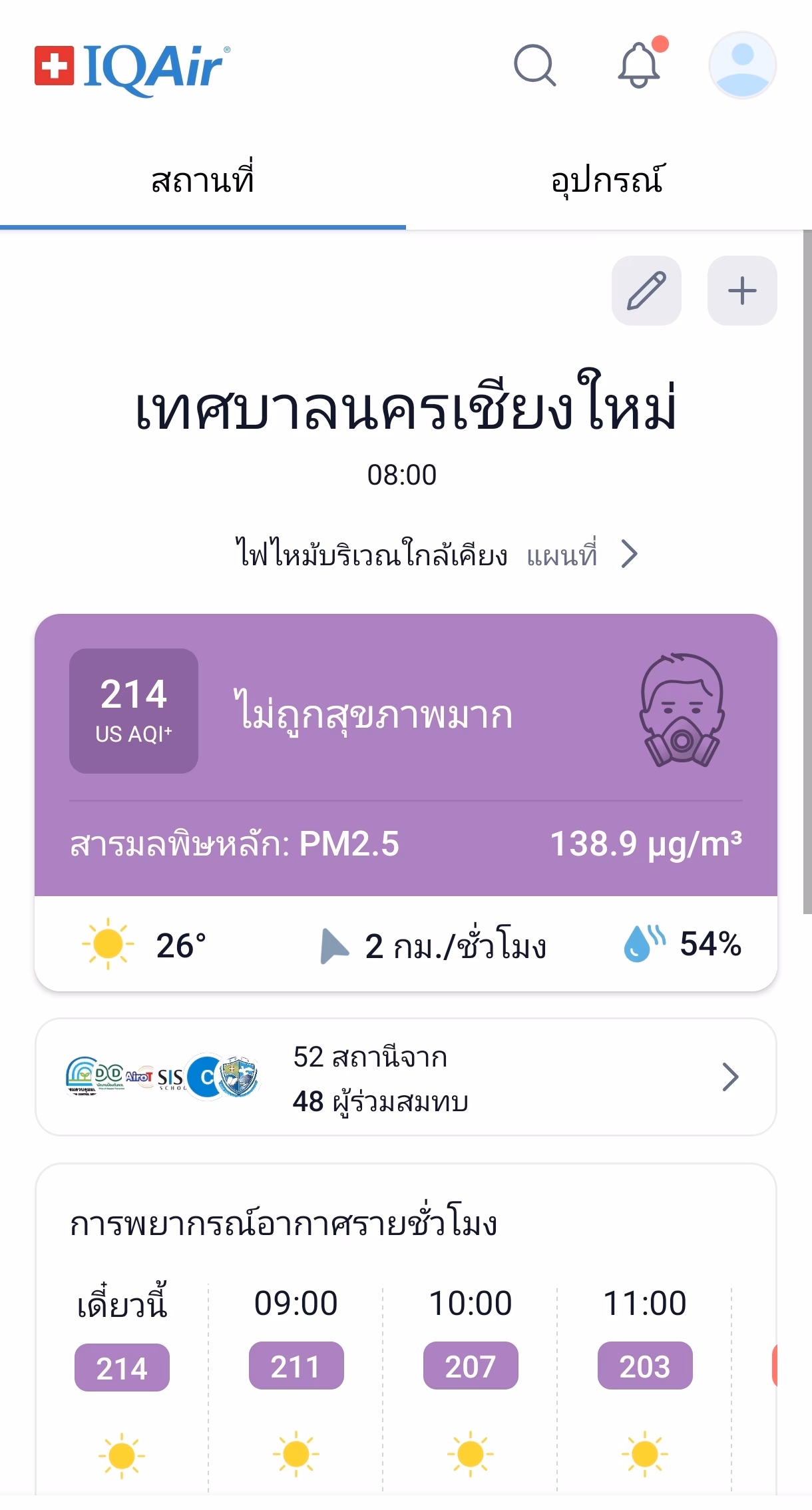
Task: Select the 09:00 hourly forecast
Action: pos(296,1365)
